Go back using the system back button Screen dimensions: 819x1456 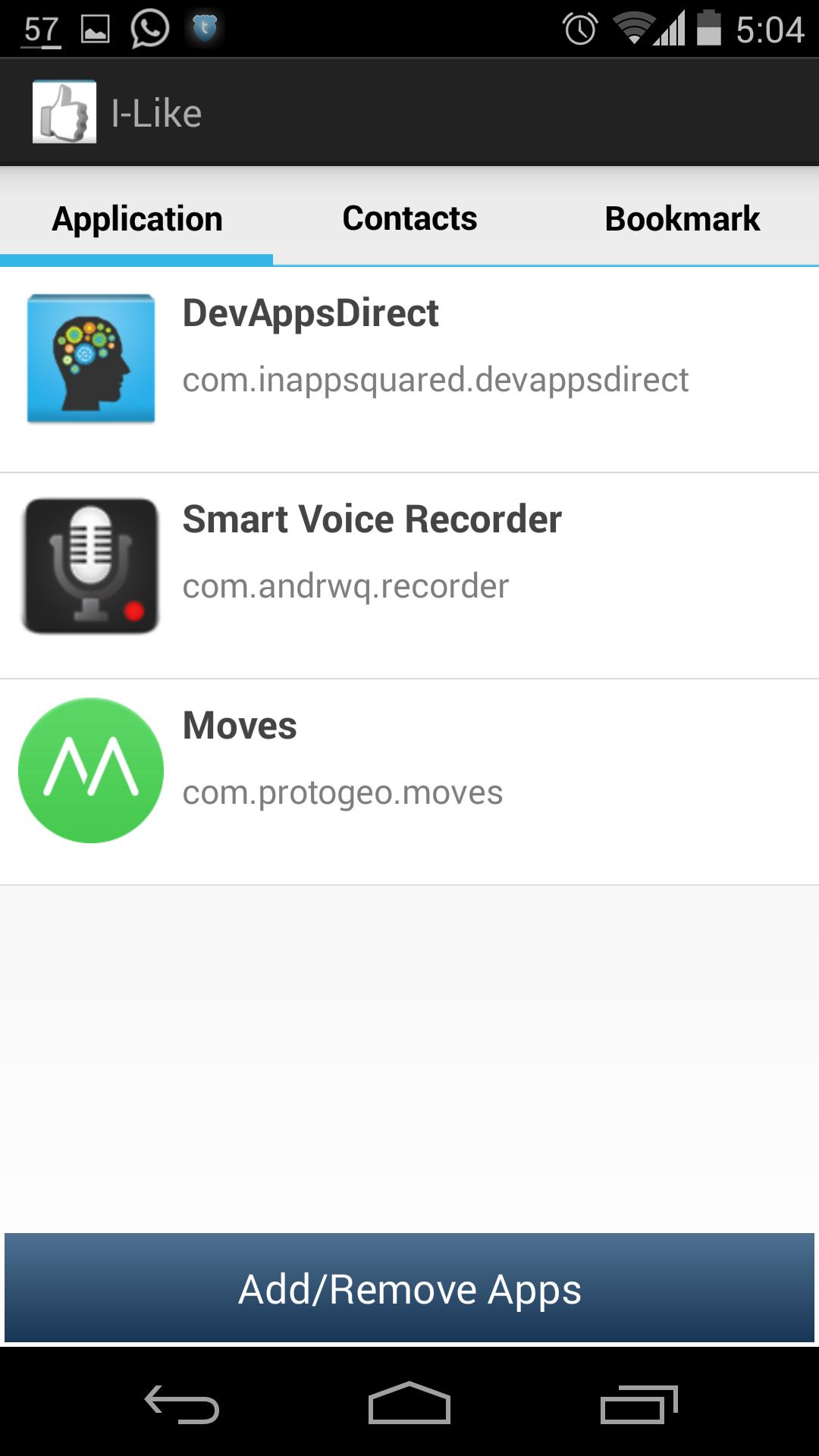[182, 1405]
